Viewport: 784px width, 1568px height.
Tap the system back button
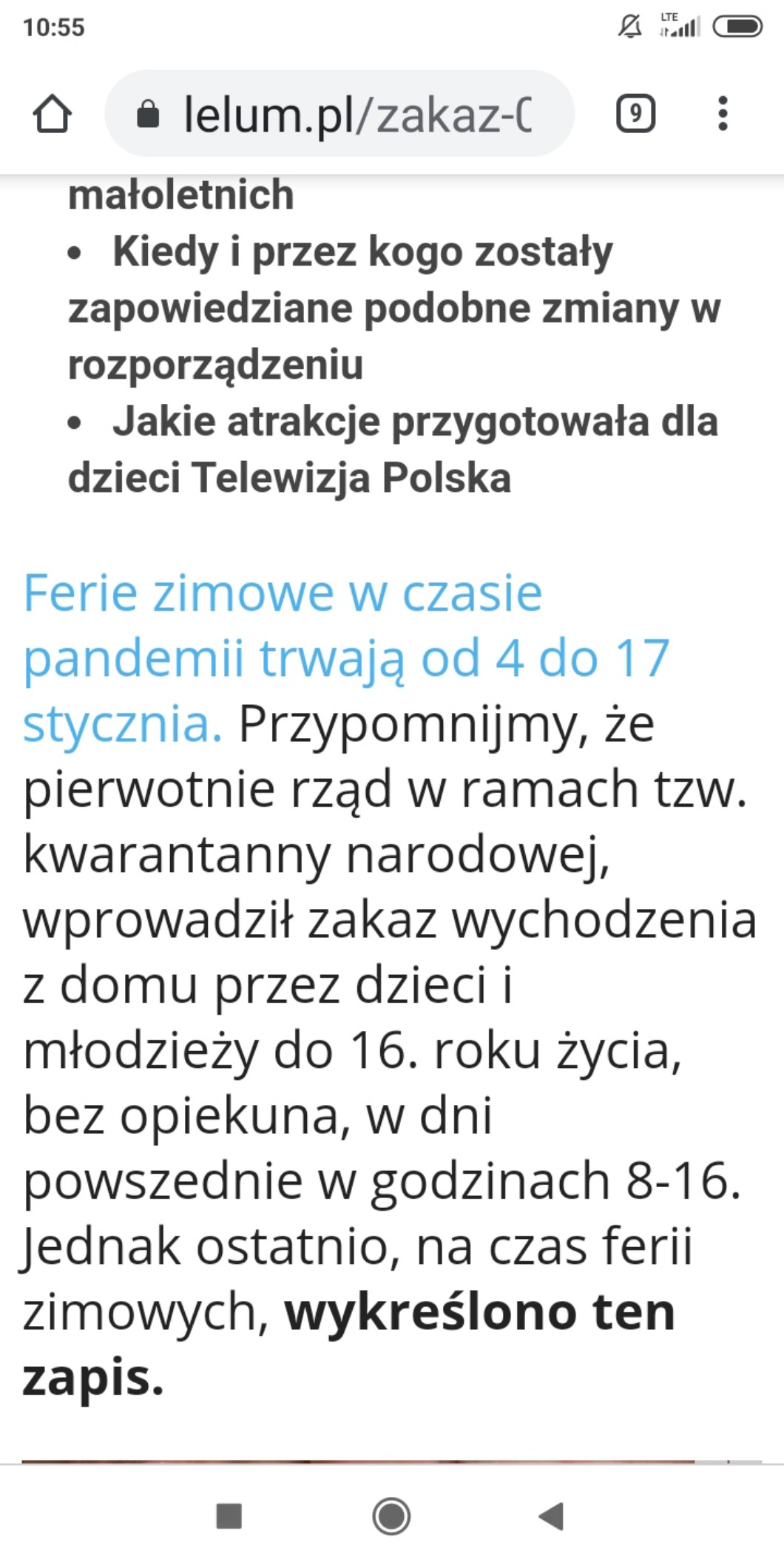(x=552, y=1515)
